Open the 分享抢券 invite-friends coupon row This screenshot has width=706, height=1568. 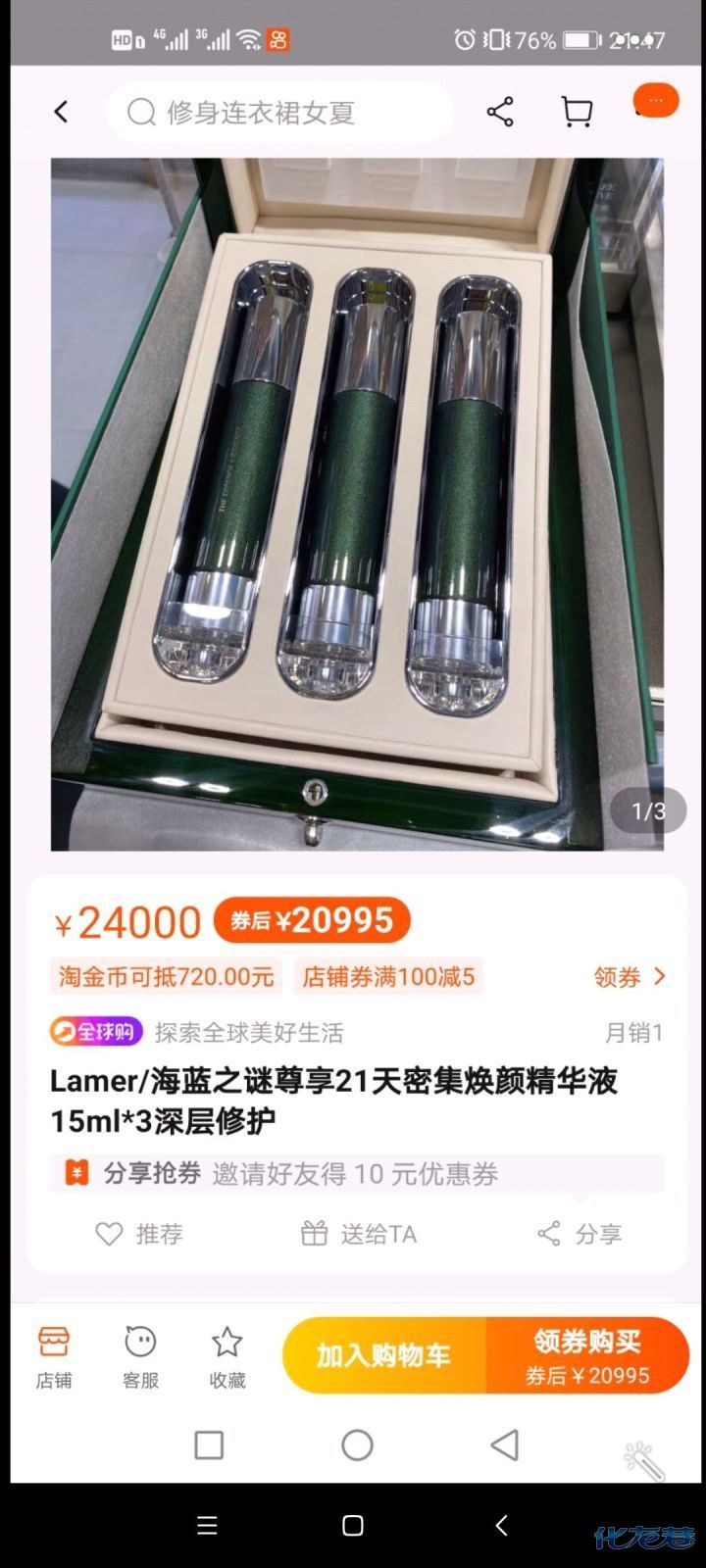[357, 1173]
